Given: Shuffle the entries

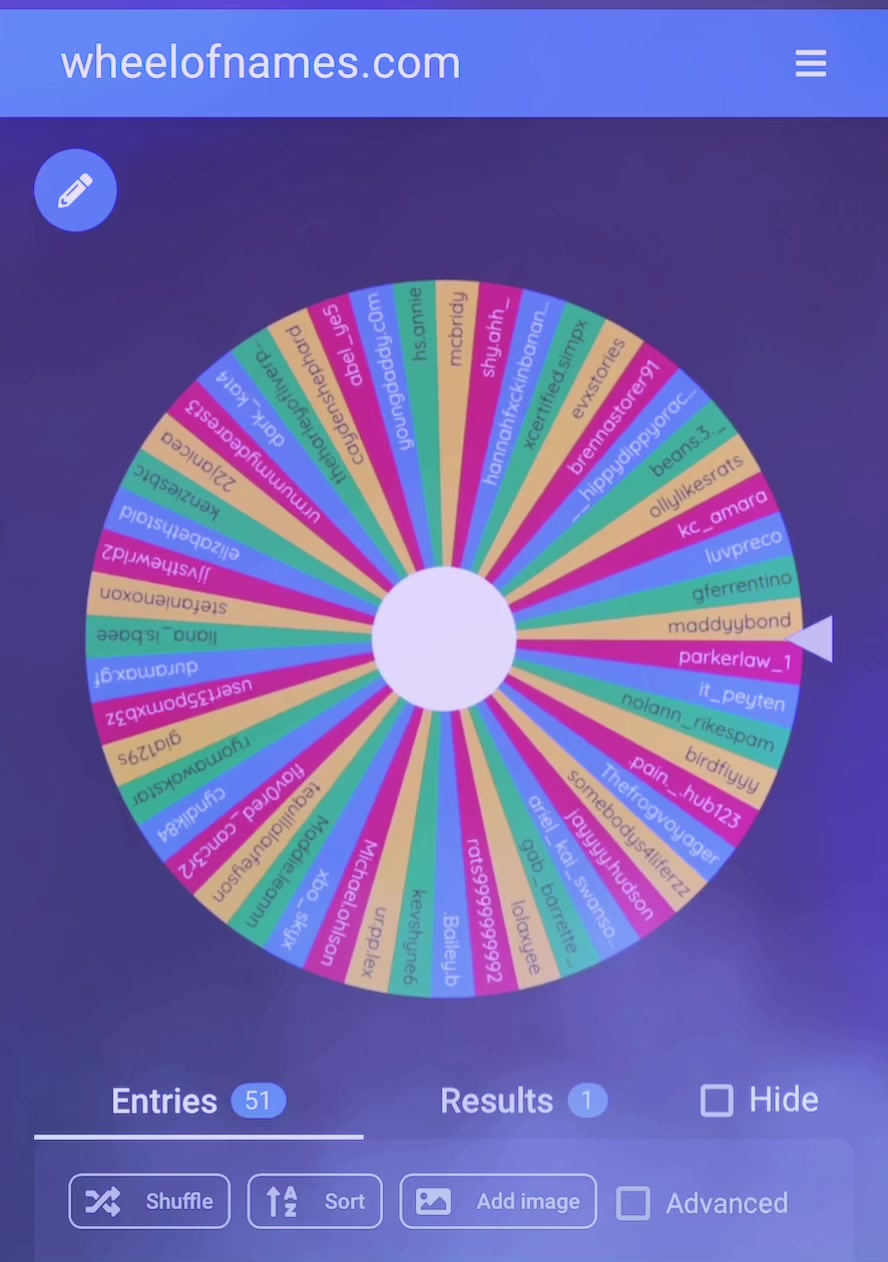Looking at the screenshot, I should click(149, 1201).
